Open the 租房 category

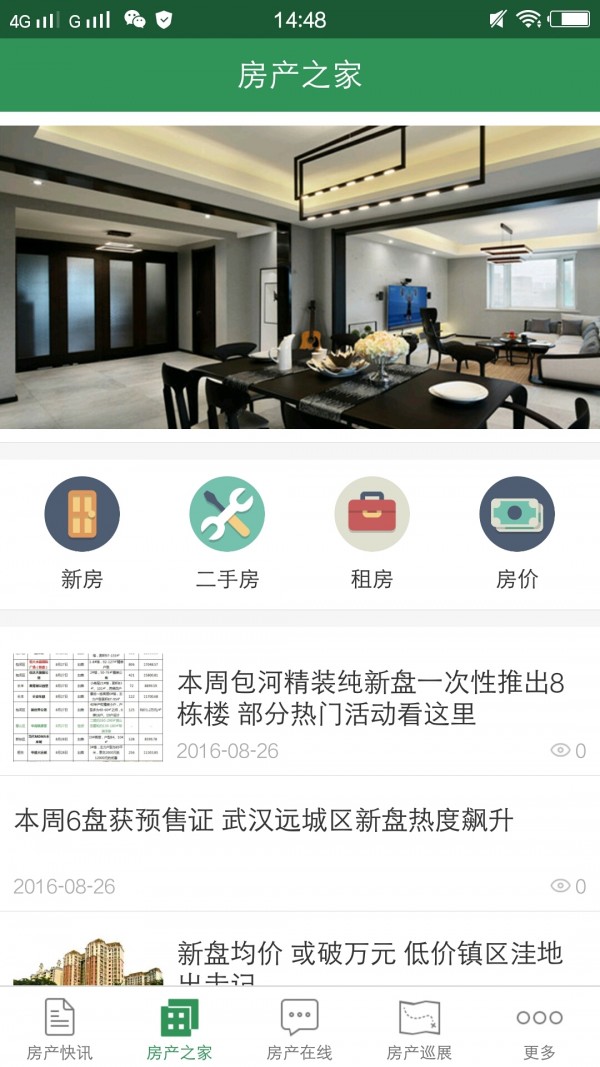pyautogui.click(x=372, y=531)
